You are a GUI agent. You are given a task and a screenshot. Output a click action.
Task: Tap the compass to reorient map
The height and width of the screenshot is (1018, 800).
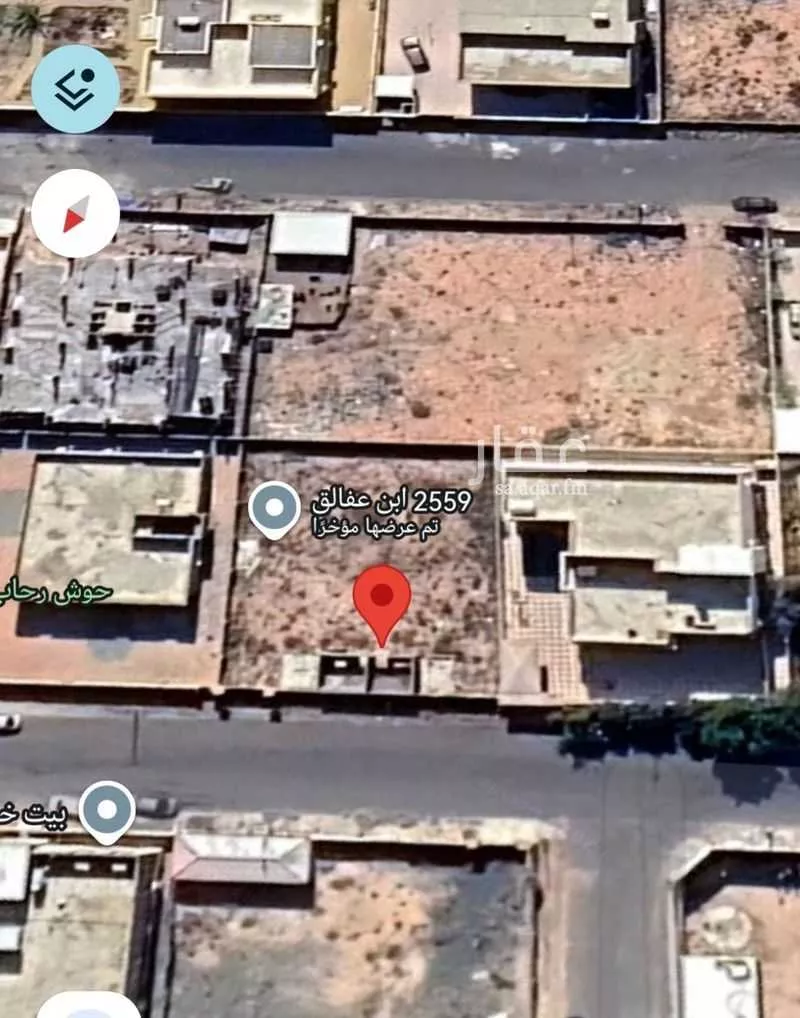pyautogui.click(x=76, y=213)
